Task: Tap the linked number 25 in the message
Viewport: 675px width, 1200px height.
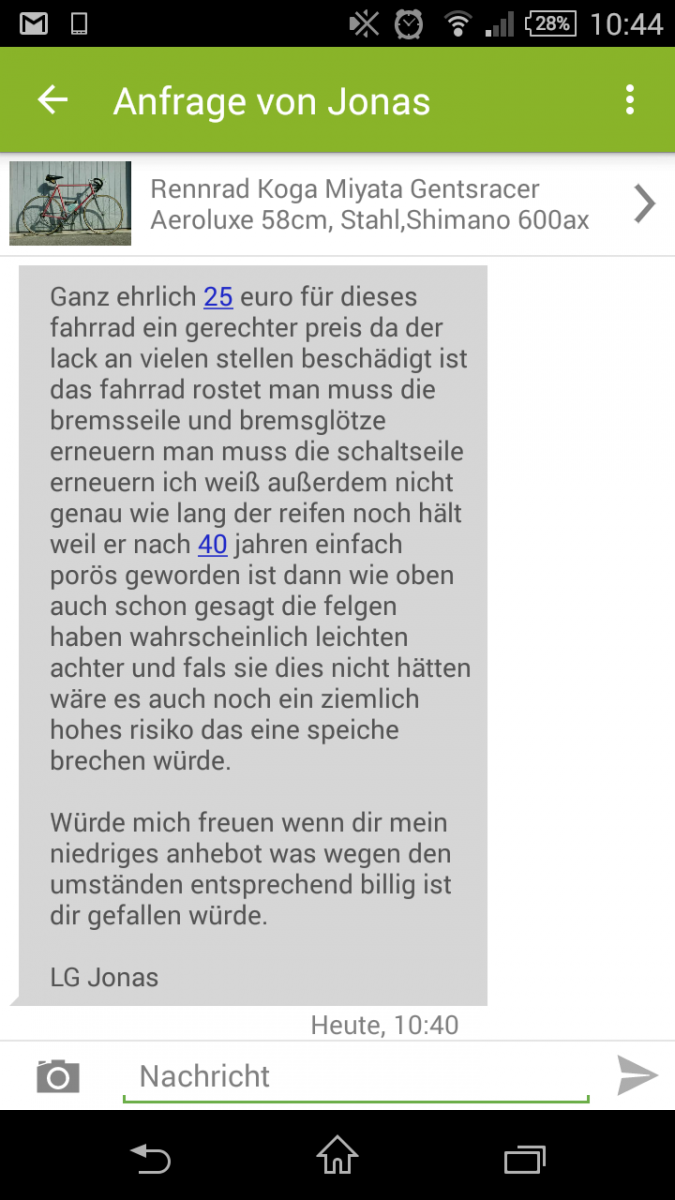Action: tap(218, 297)
